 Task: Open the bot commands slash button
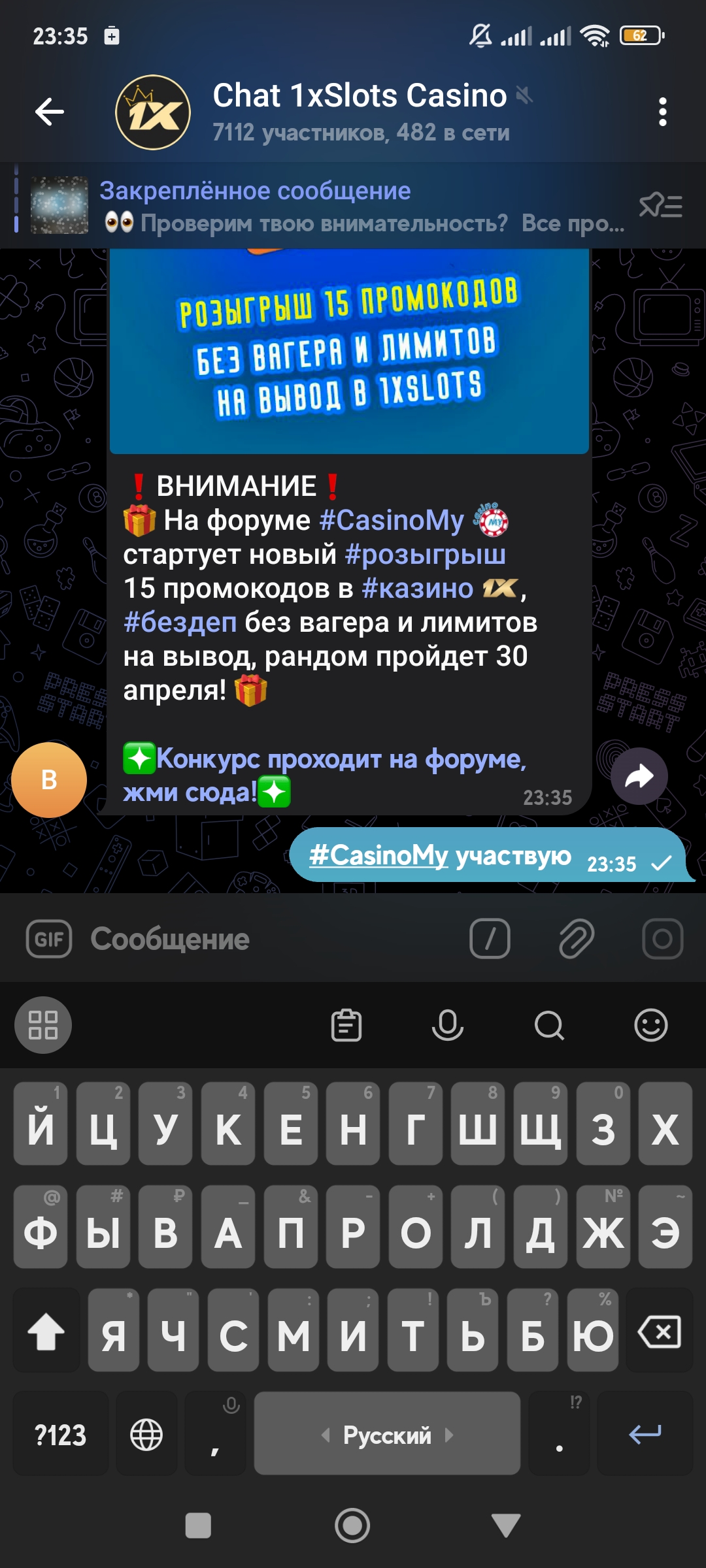click(490, 939)
